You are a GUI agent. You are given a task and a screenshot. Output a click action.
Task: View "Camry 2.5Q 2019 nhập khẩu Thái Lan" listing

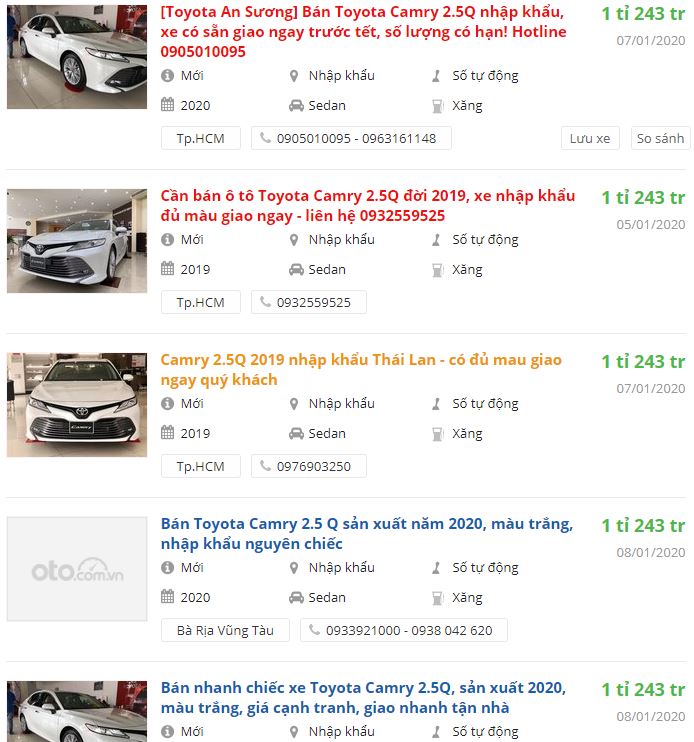pyautogui.click(x=361, y=369)
